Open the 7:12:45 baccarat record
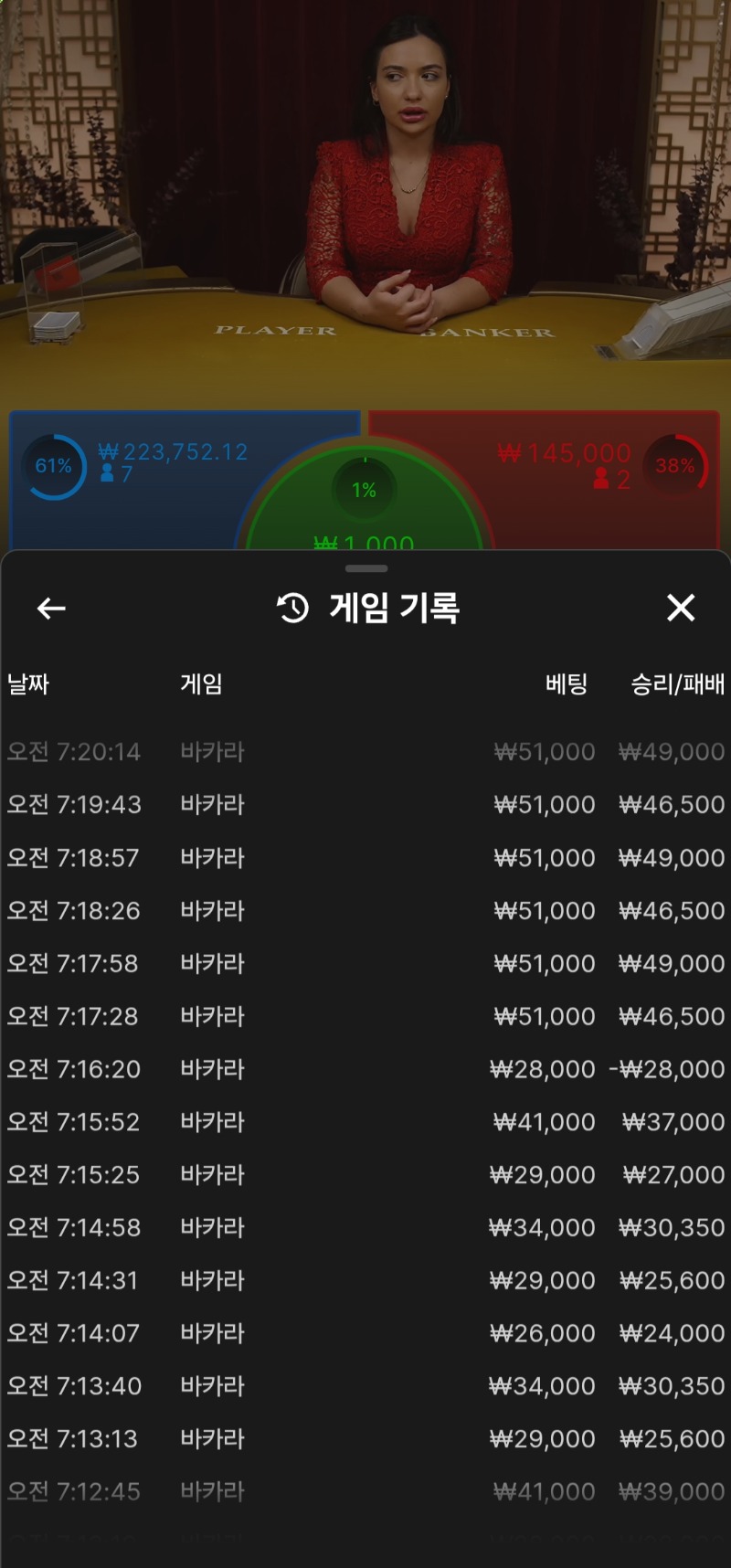Image resolution: width=731 pixels, height=1568 pixels. click(365, 1492)
